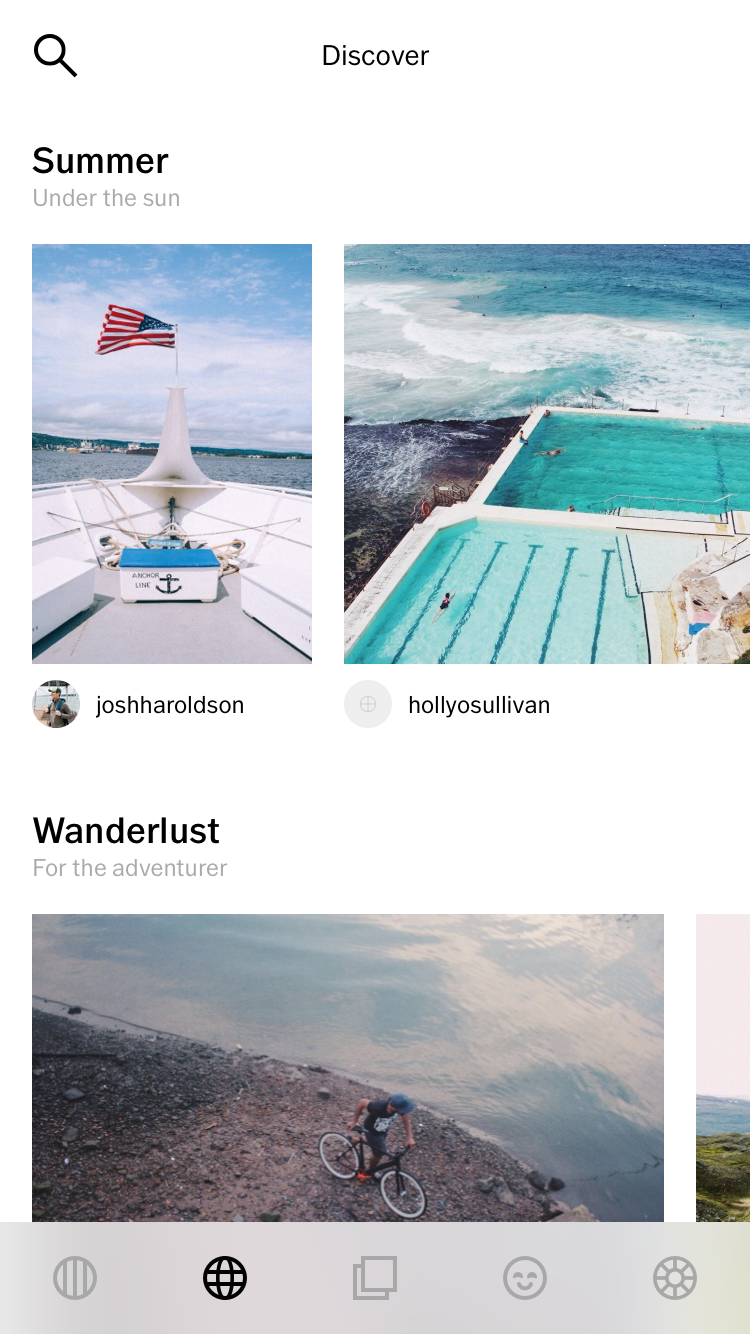
Task: Open the wheel-shaped membership tab
Action: click(675, 1278)
